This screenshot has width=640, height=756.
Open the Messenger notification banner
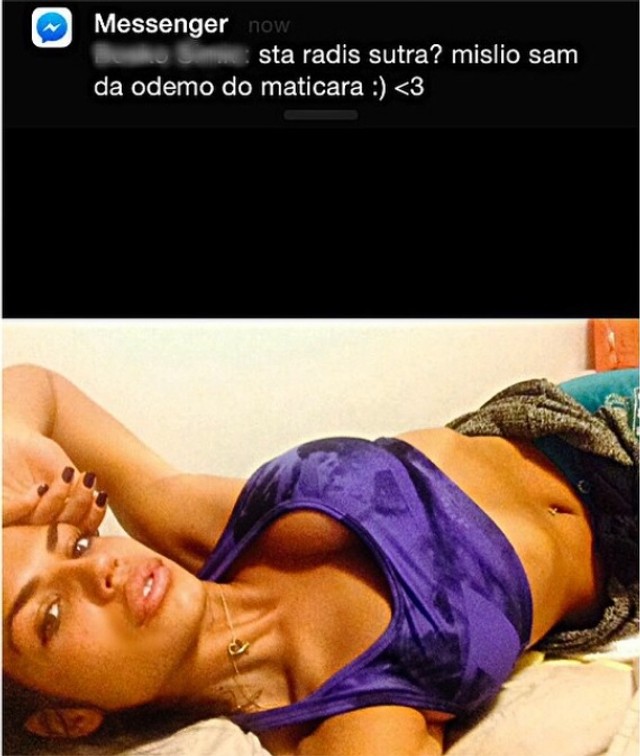coord(320,60)
